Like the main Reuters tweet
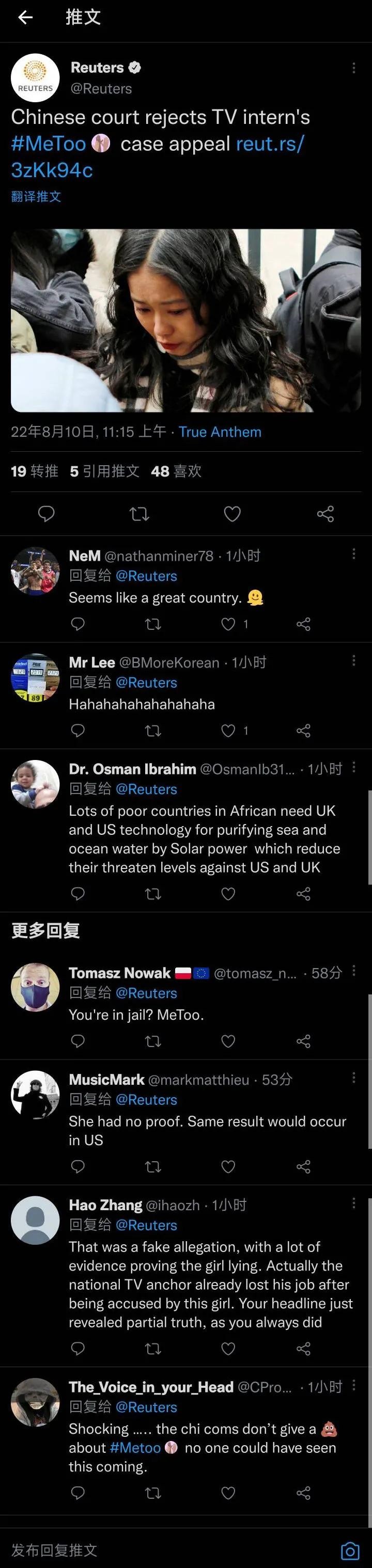Viewport: 372px width, 1568px height. 232,514
